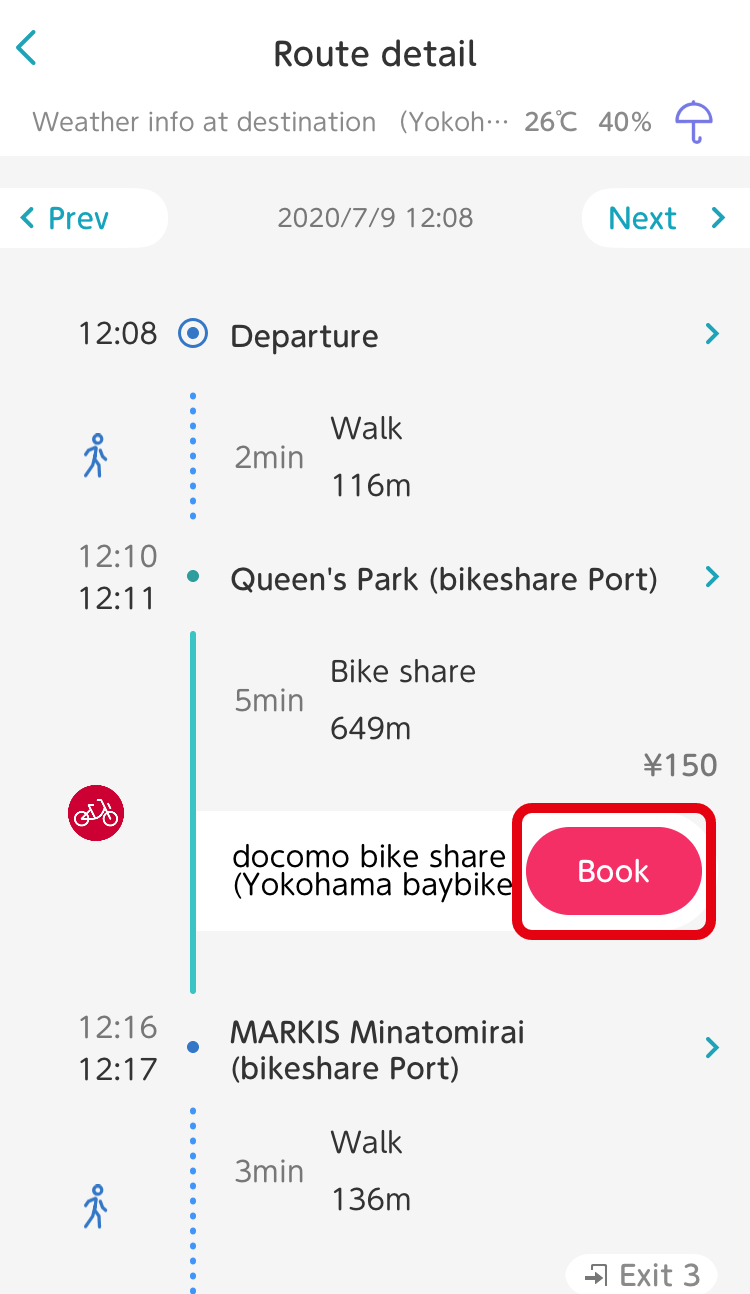The height and width of the screenshot is (1294, 750).
Task: Open the destination weather info bar
Action: [375, 123]
